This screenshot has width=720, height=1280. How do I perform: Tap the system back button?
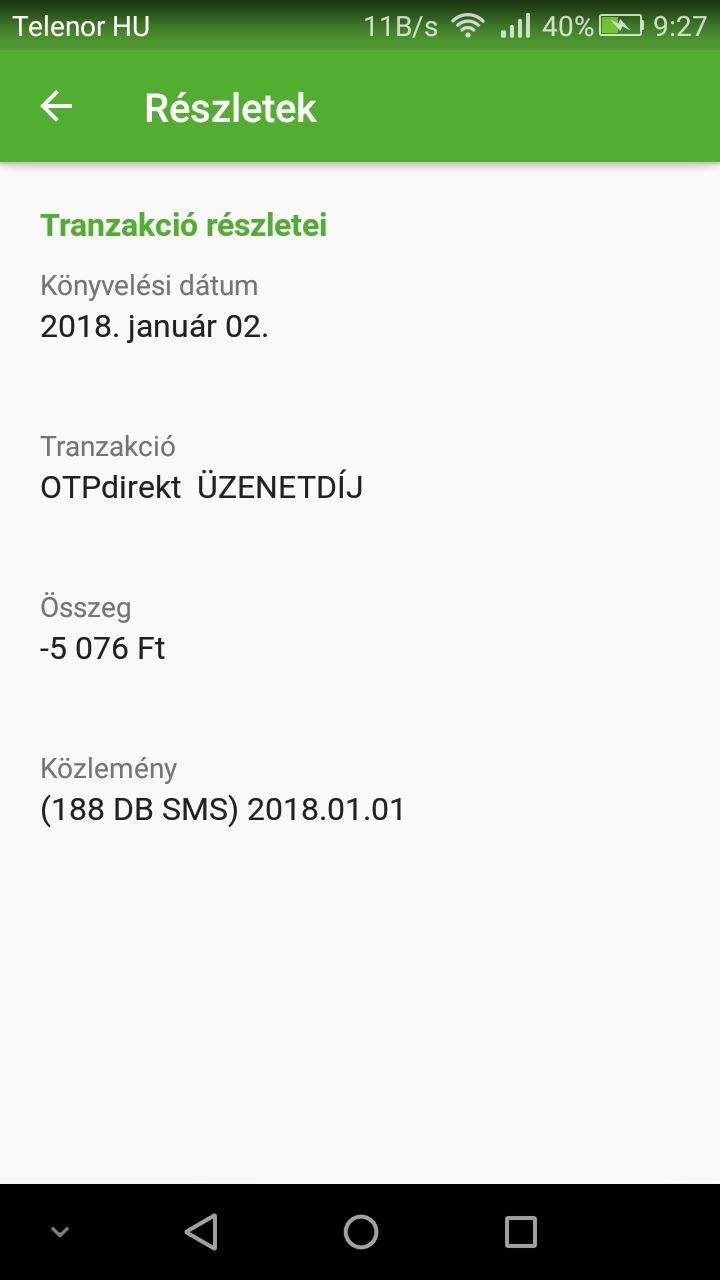tap(201, 1232)
